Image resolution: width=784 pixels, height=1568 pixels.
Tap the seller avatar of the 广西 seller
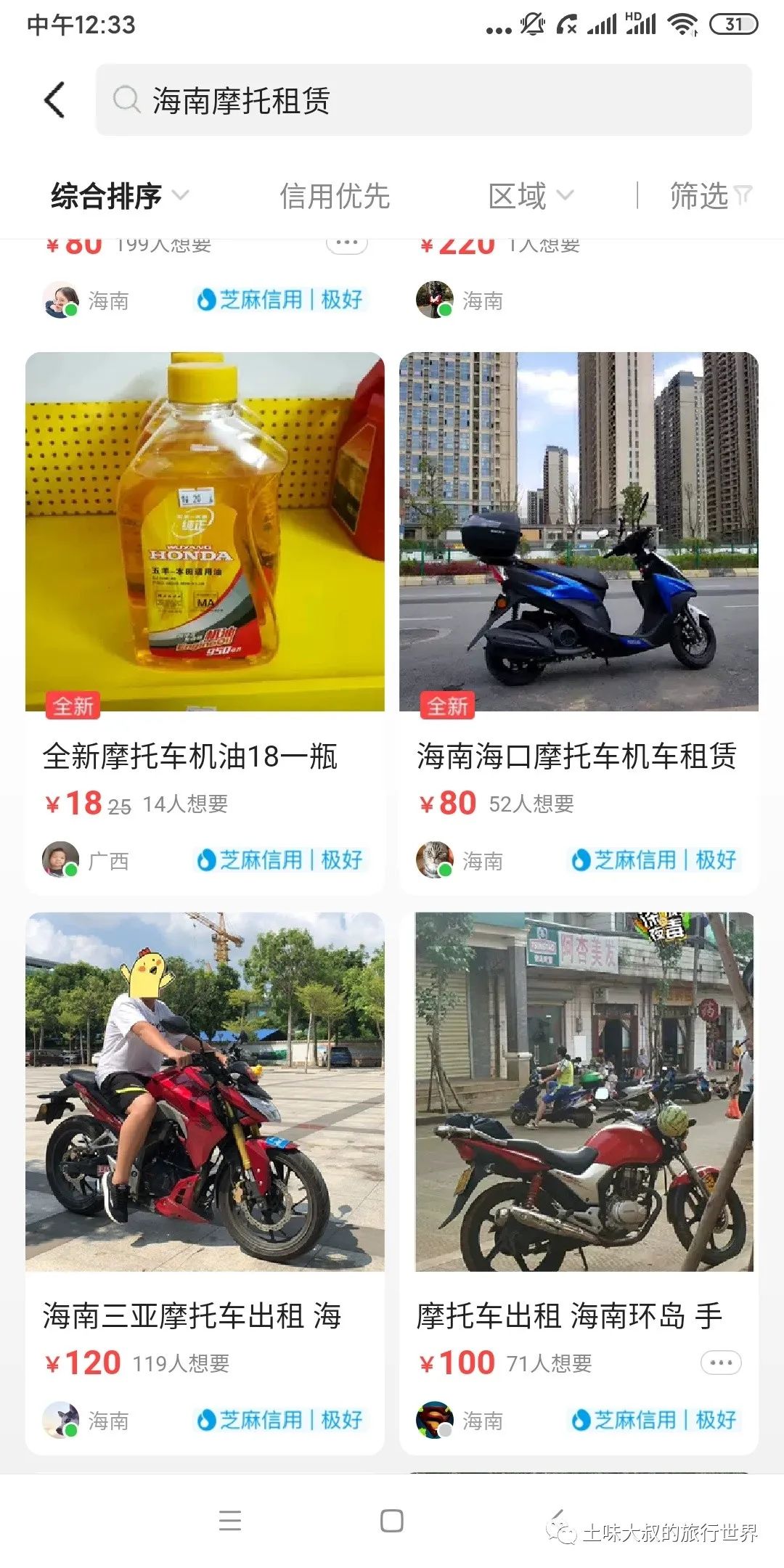pos(60,859)
